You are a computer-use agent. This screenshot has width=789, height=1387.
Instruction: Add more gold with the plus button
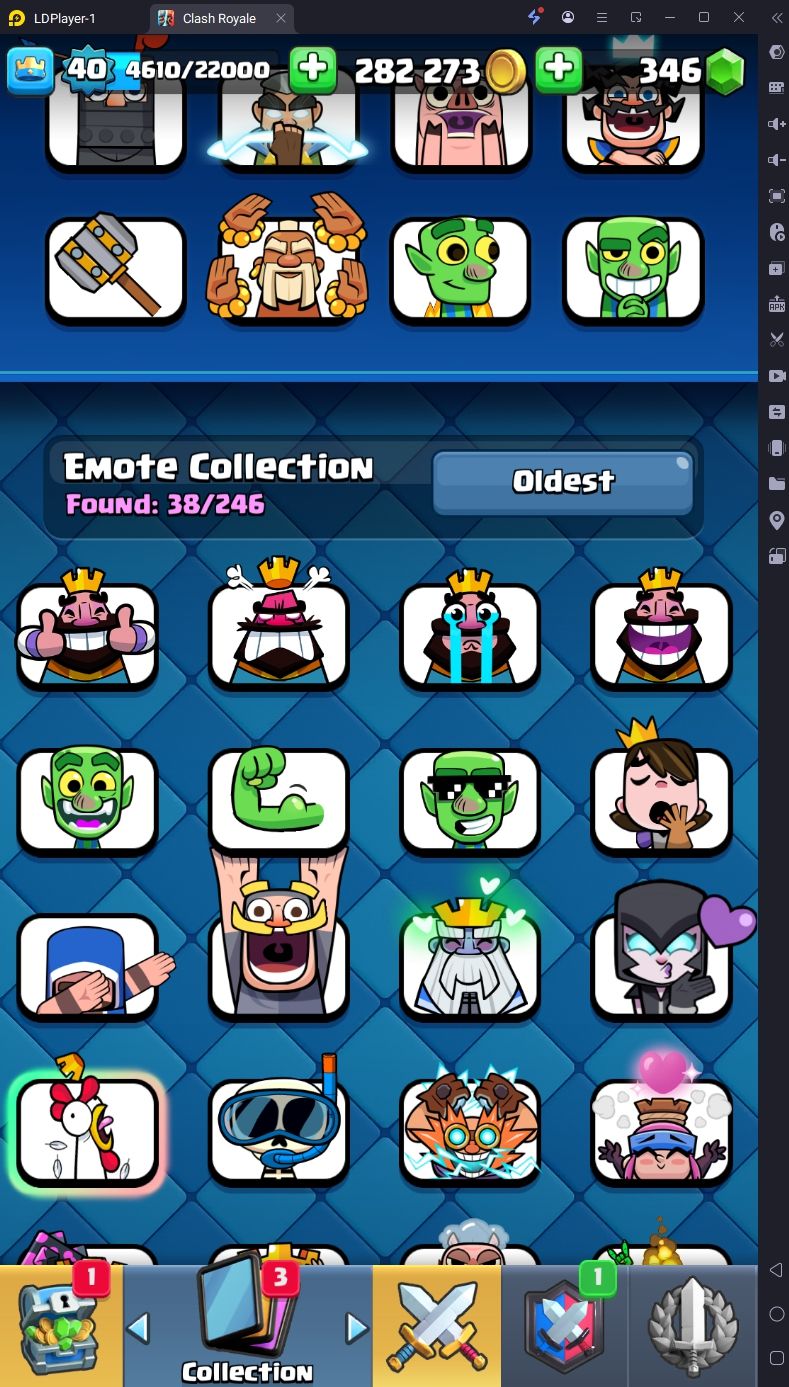[x=313, y=70]
